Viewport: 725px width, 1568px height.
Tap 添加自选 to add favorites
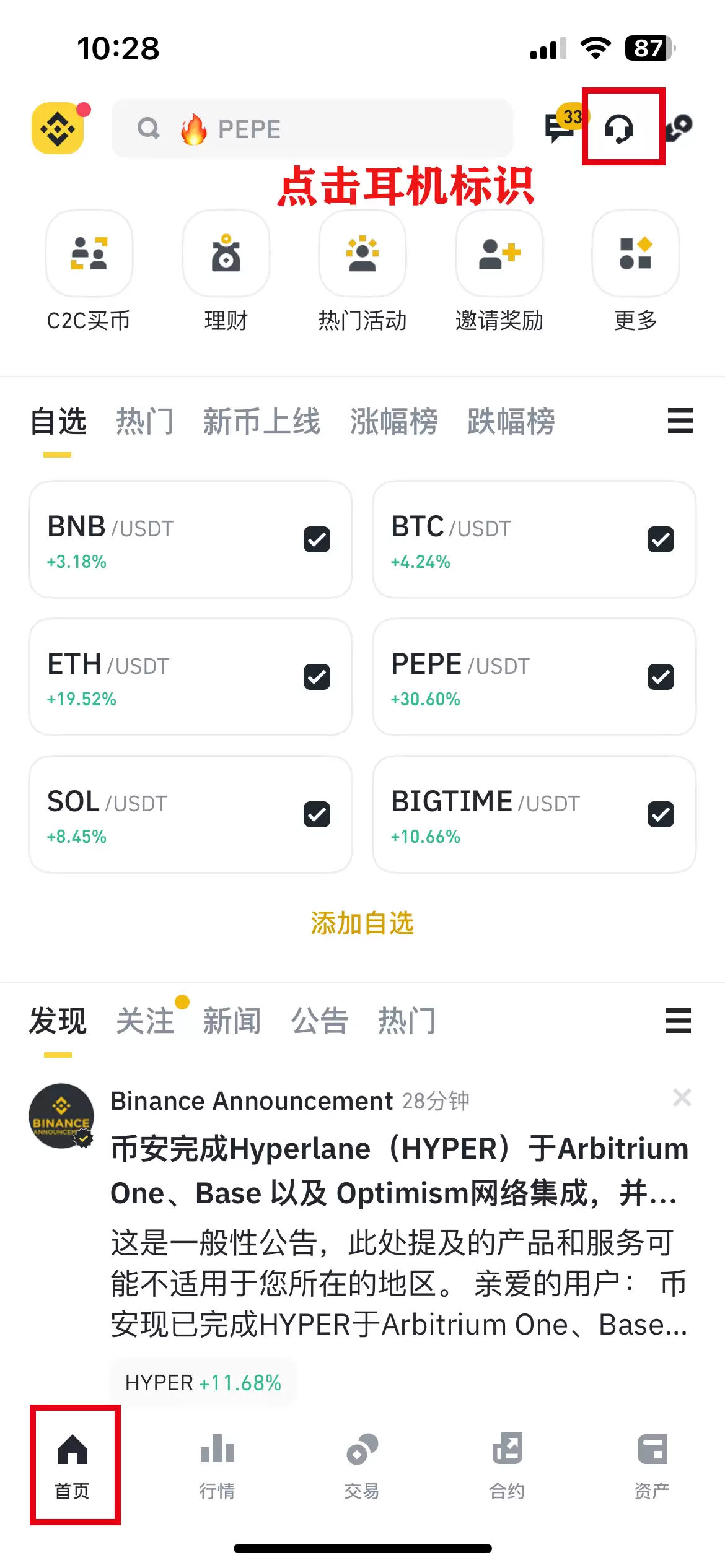362,923
